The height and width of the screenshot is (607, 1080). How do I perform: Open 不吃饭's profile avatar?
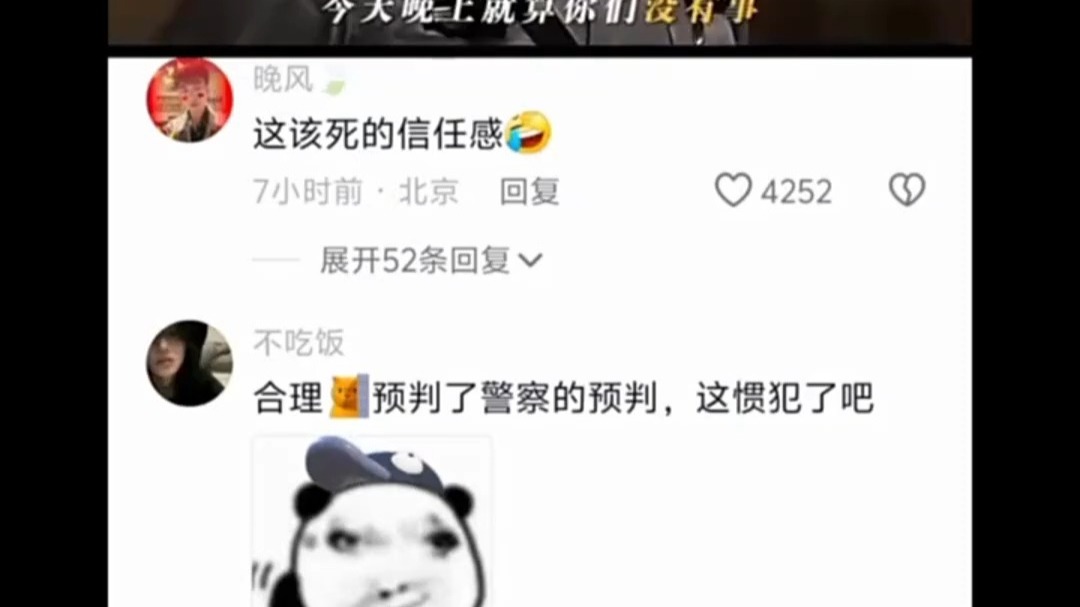coord(189,363)
